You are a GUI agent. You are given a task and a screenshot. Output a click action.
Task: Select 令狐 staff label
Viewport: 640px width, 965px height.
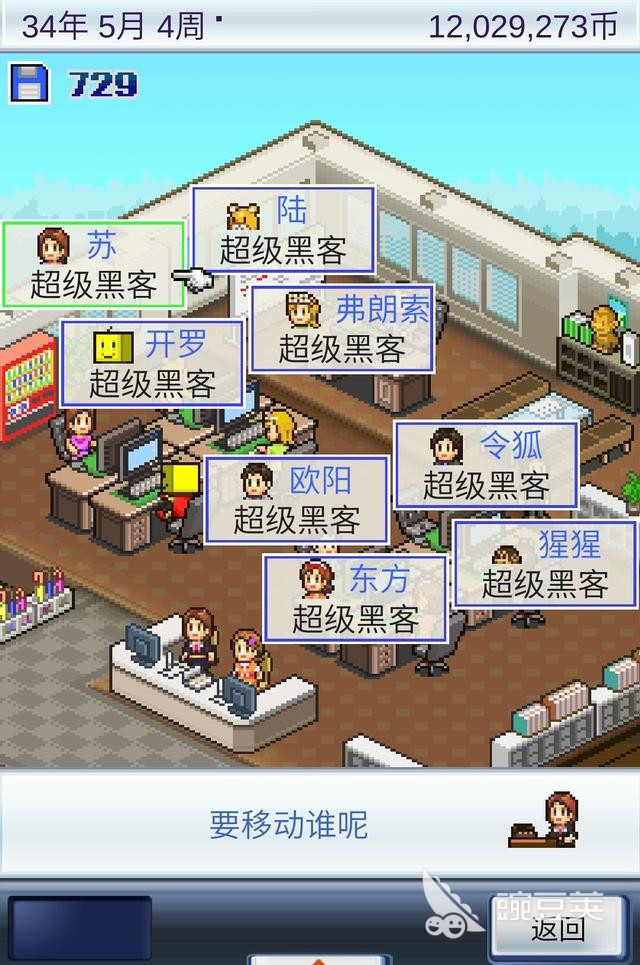pos(486,465)
